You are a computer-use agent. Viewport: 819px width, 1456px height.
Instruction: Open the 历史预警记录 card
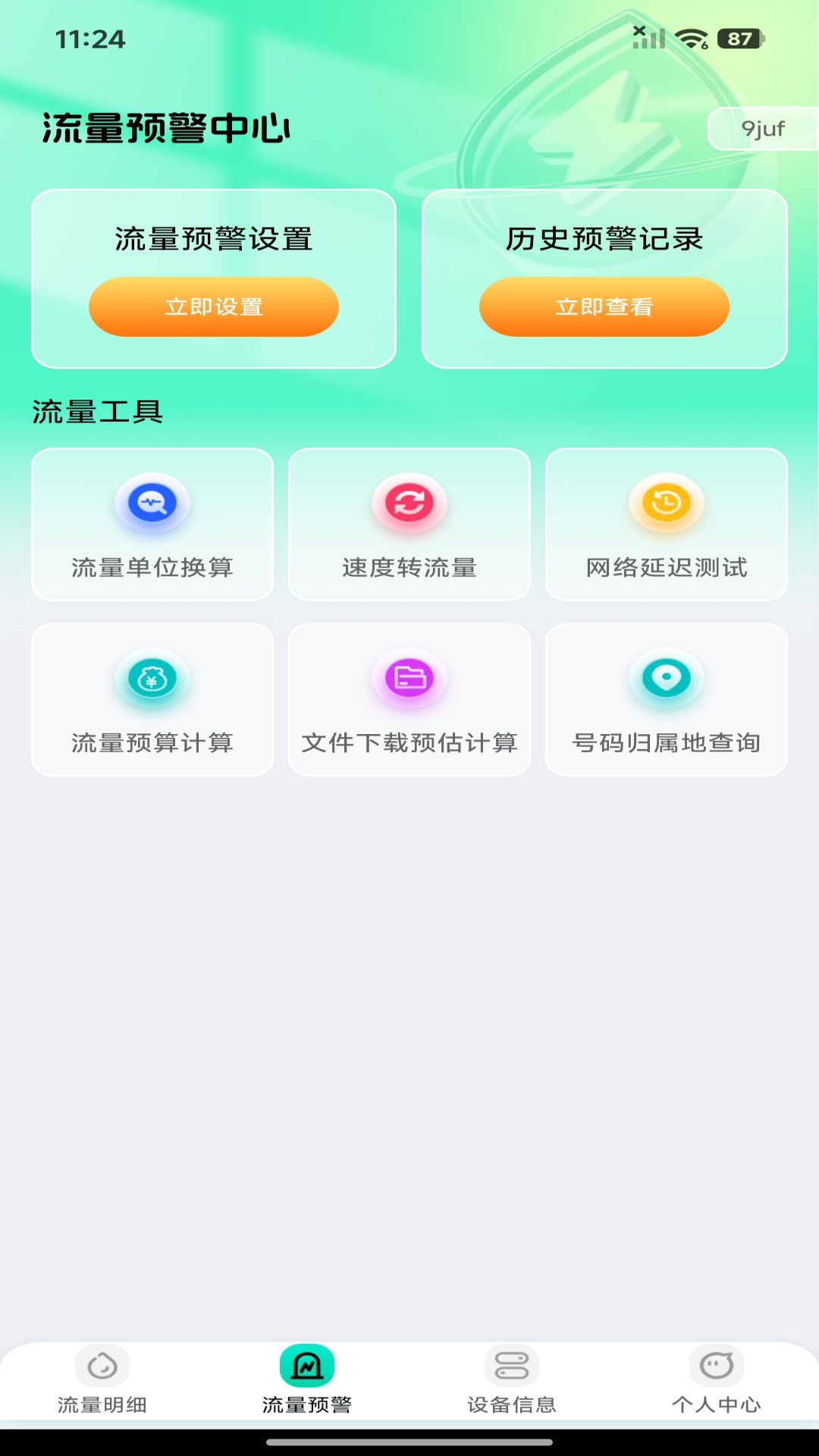[x=604, y=277]
